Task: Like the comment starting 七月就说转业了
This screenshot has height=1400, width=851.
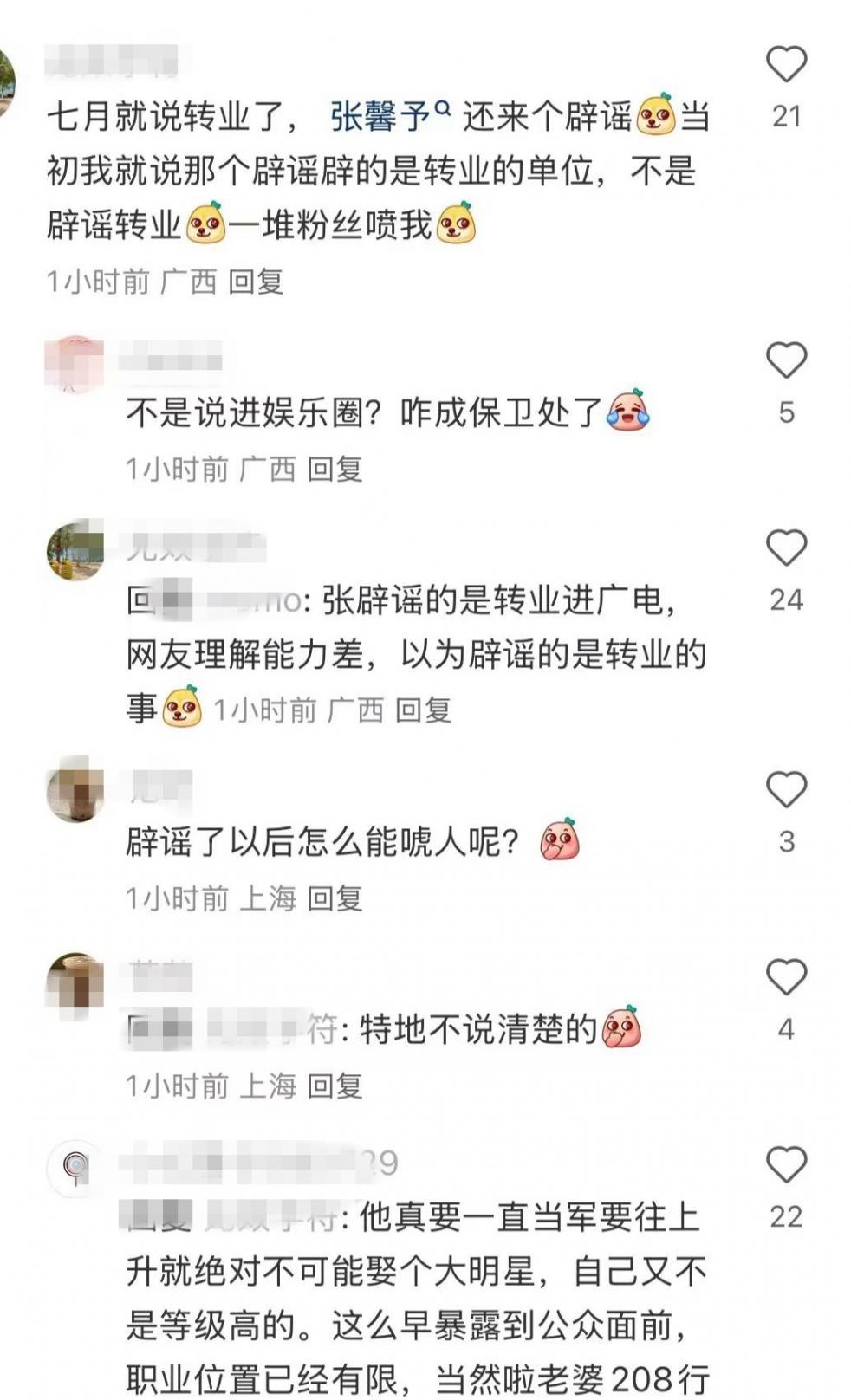Action: pos(785,65)
